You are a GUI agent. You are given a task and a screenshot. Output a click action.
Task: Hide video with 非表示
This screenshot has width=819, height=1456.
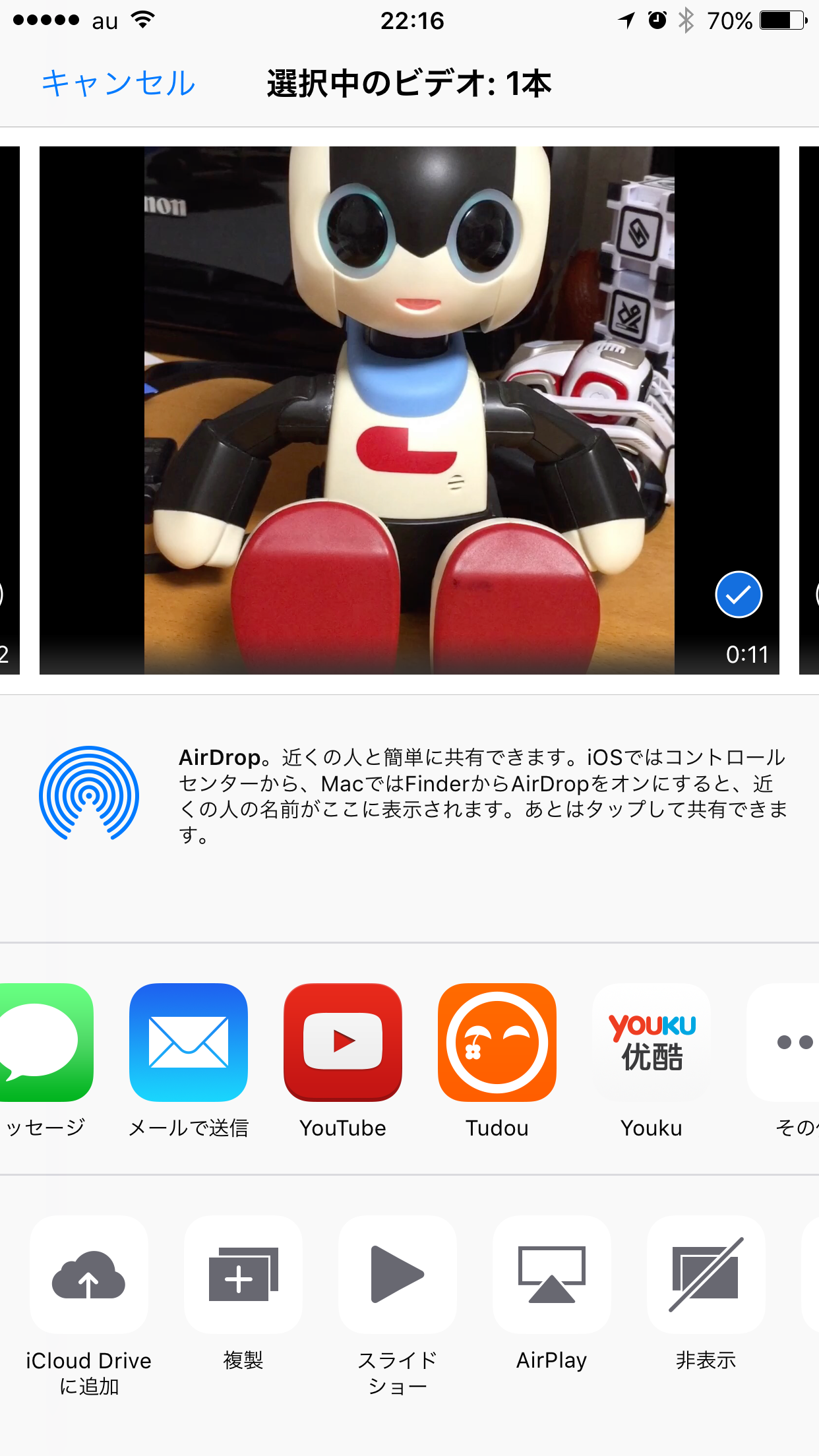point(706,1275)
